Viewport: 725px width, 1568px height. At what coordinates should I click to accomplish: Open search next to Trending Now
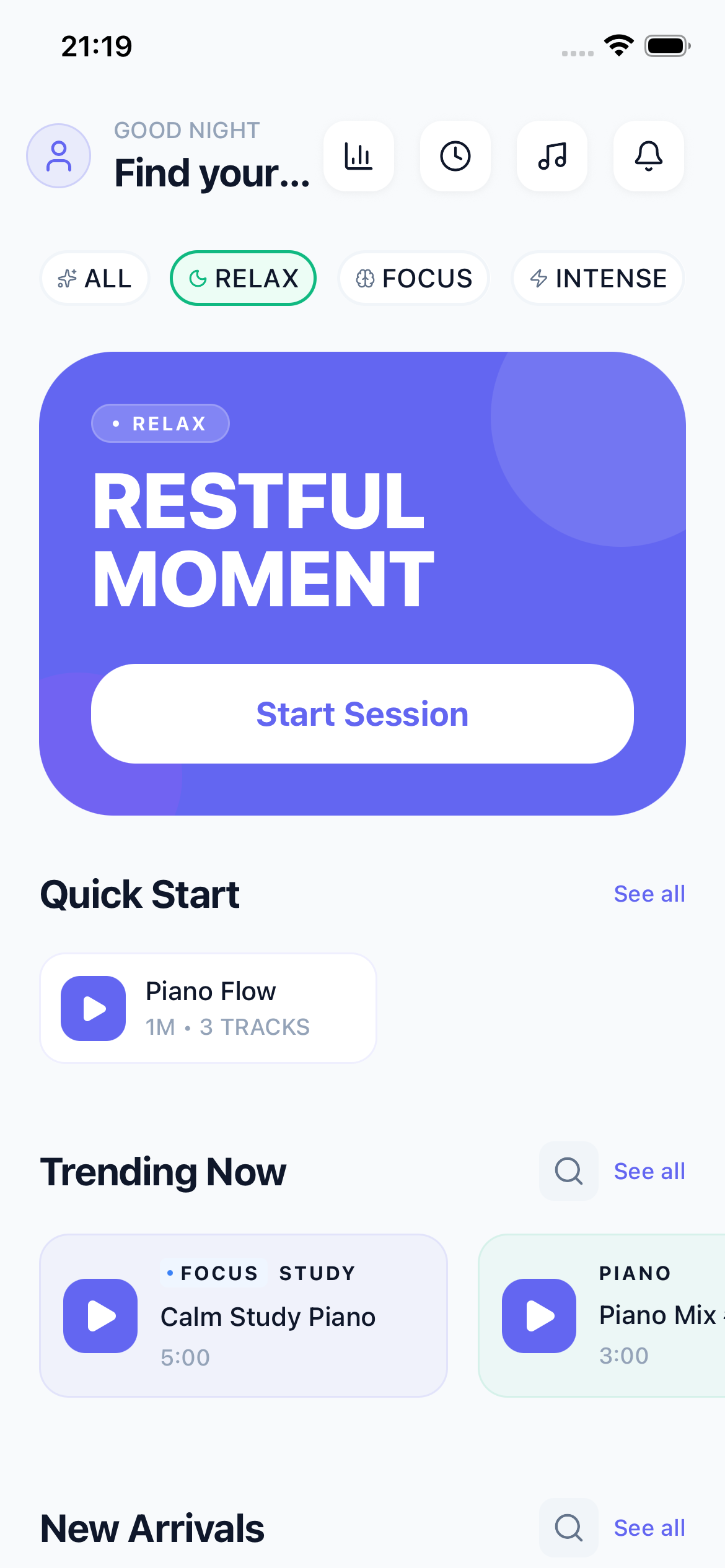click(568, 1171)
